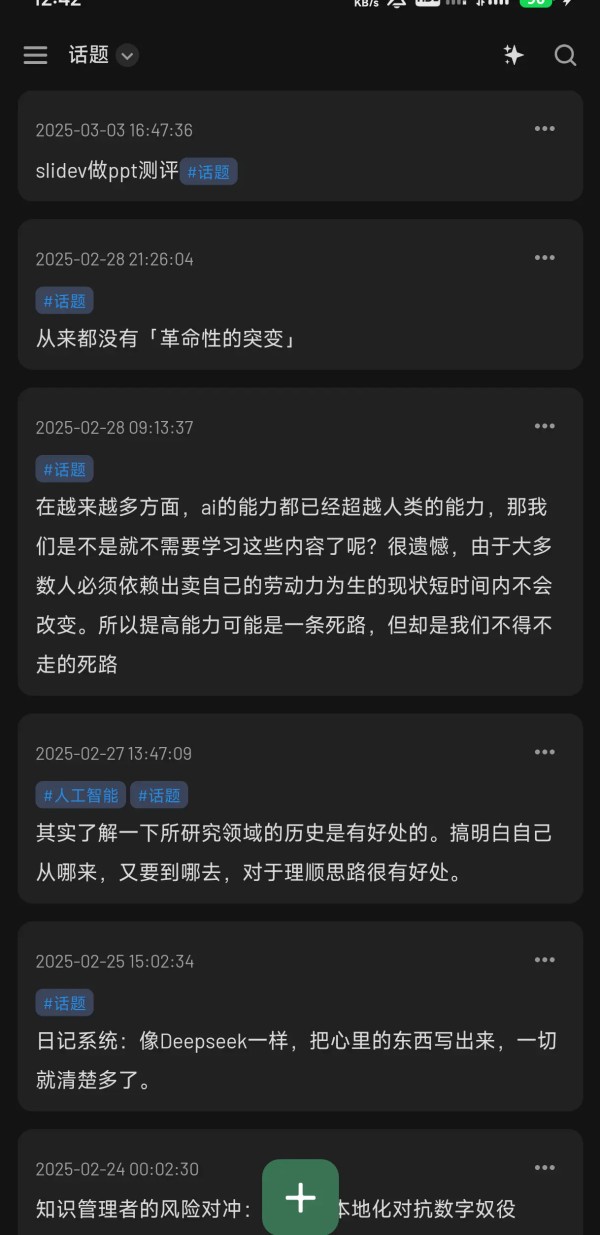Image resolution: width=600 pixels, height=1235 pixels.
Task: Open the note about ai的能力超越人类
Action: [x=295, y=585]
